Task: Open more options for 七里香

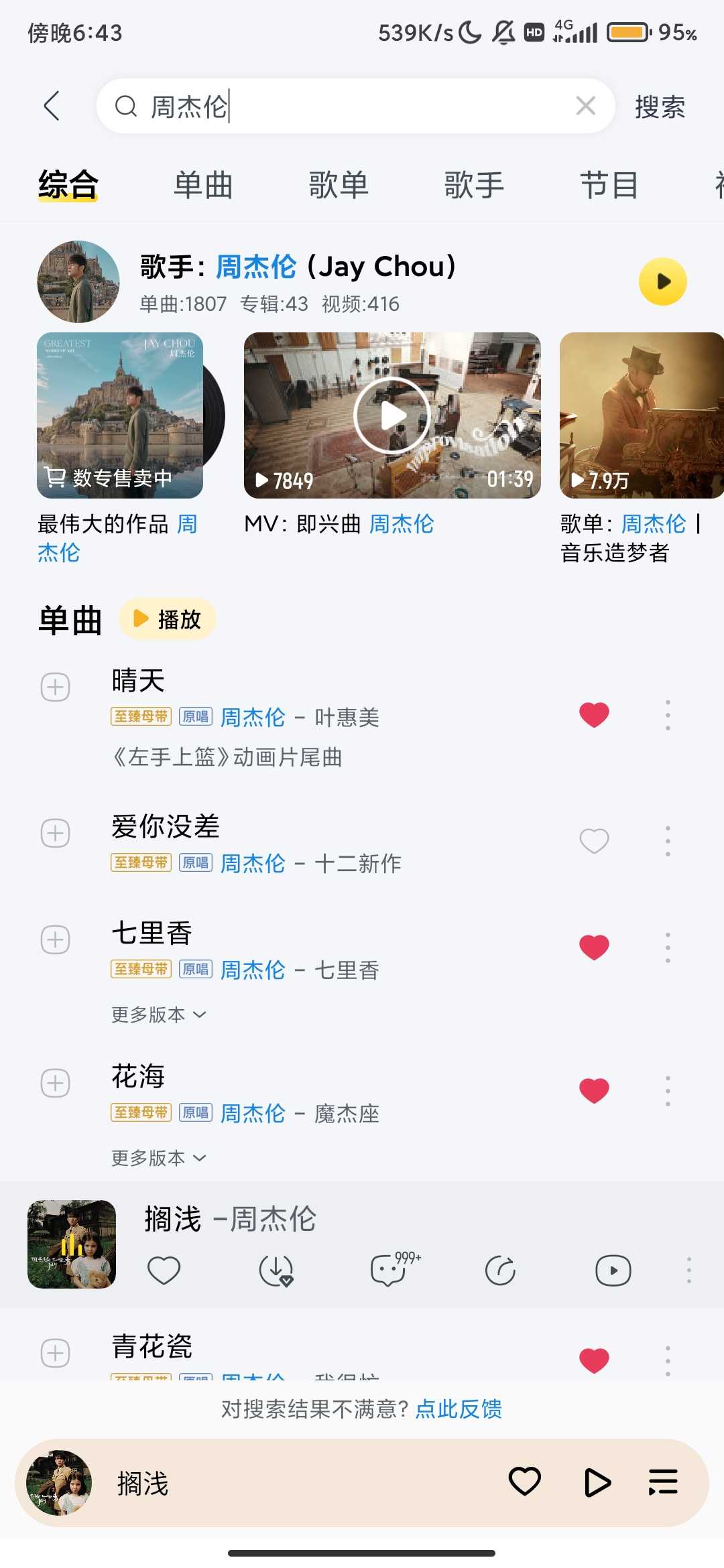Action: pyautogui.click(x=668, y=947)
